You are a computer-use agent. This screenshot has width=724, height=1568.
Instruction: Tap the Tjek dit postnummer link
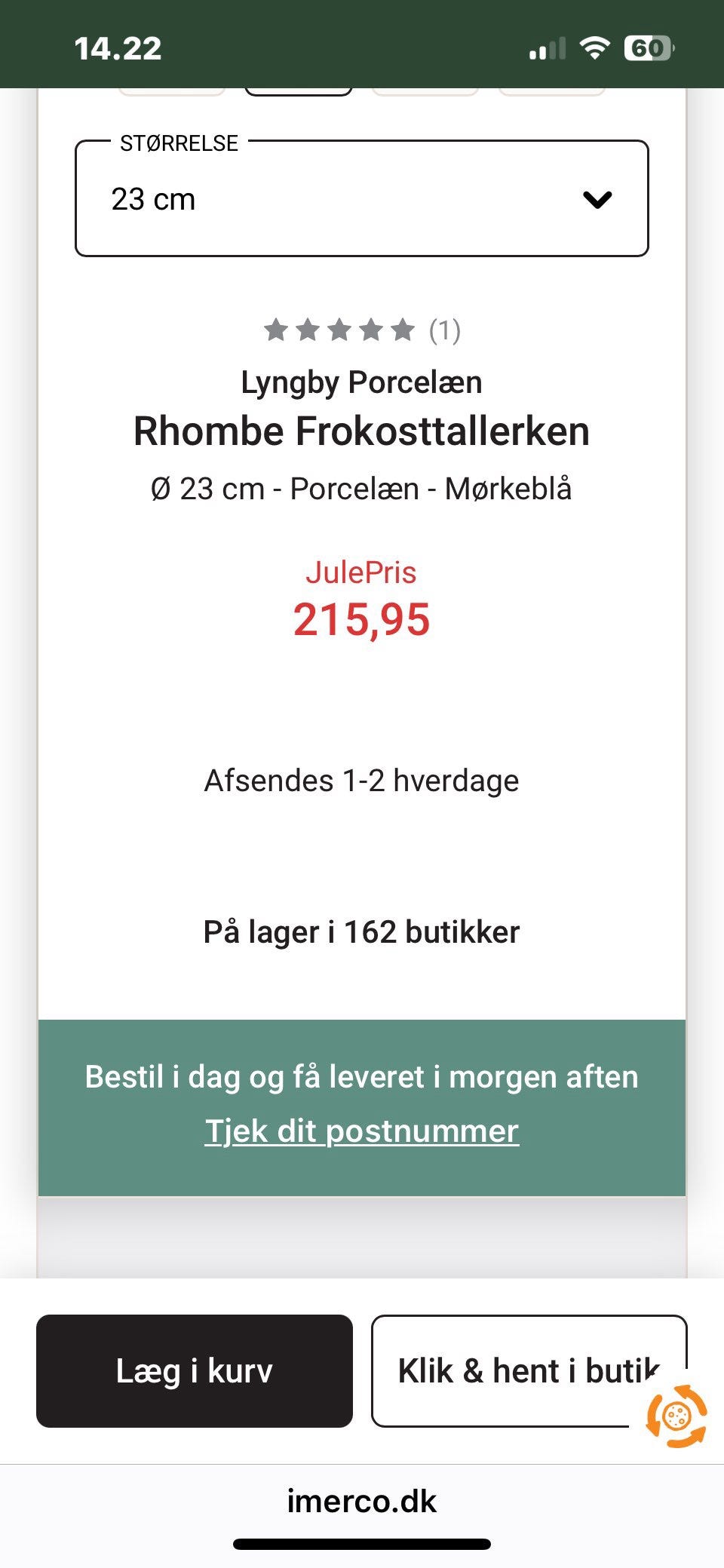[x=361, y=1131]
